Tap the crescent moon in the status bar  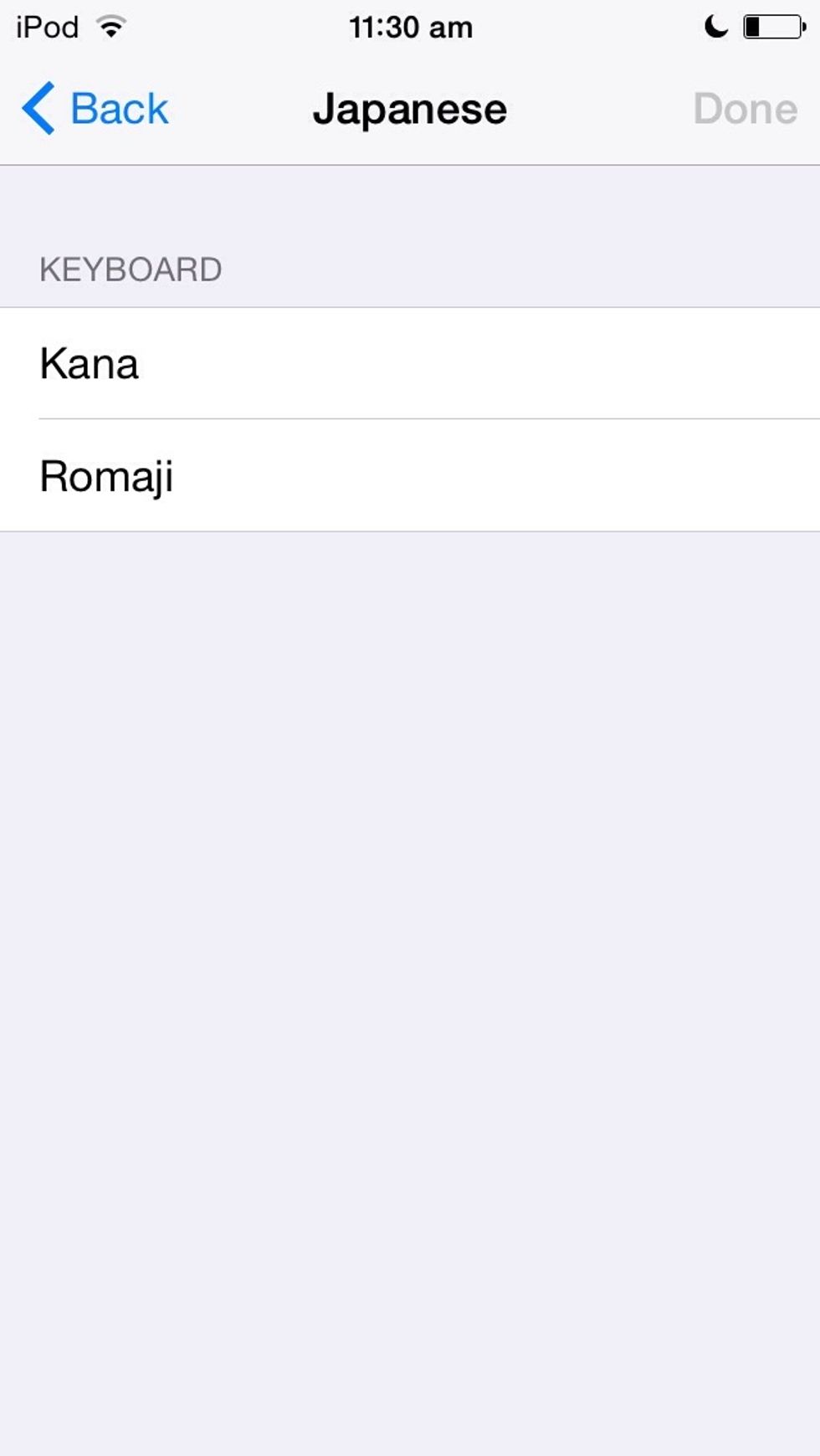[715, 27]
